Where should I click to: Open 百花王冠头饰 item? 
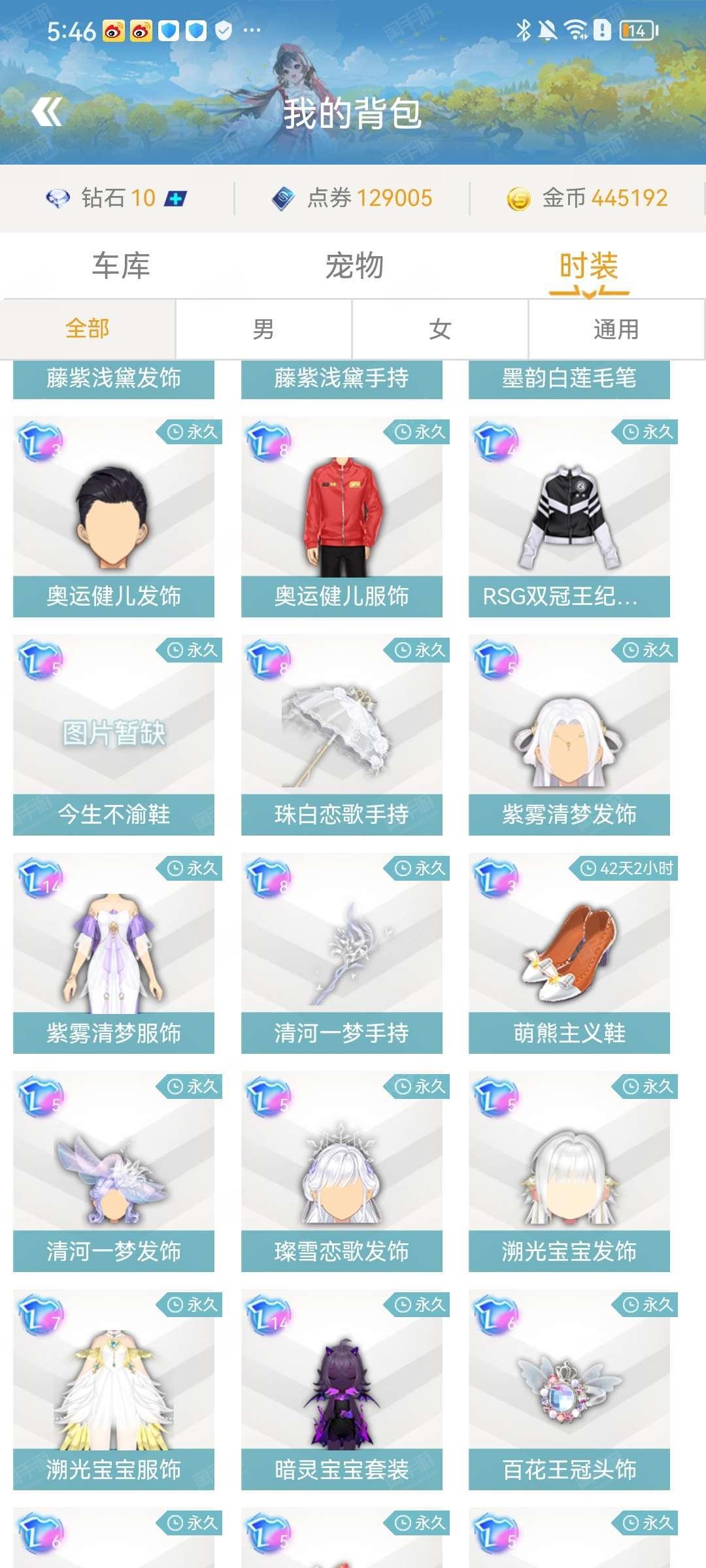click(x=569, y=1390)
